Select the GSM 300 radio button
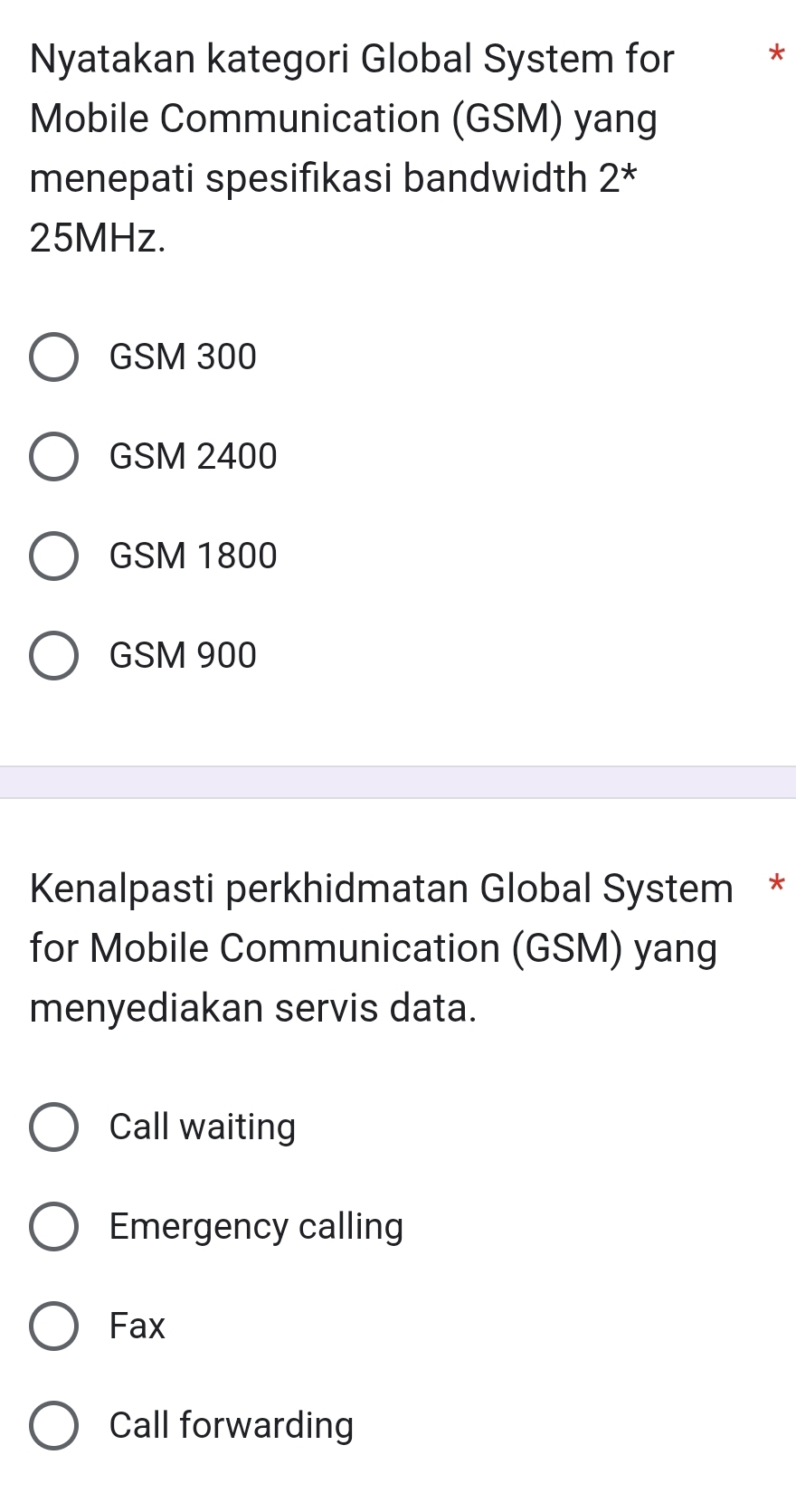796x1512 pixels. (54, 357)
